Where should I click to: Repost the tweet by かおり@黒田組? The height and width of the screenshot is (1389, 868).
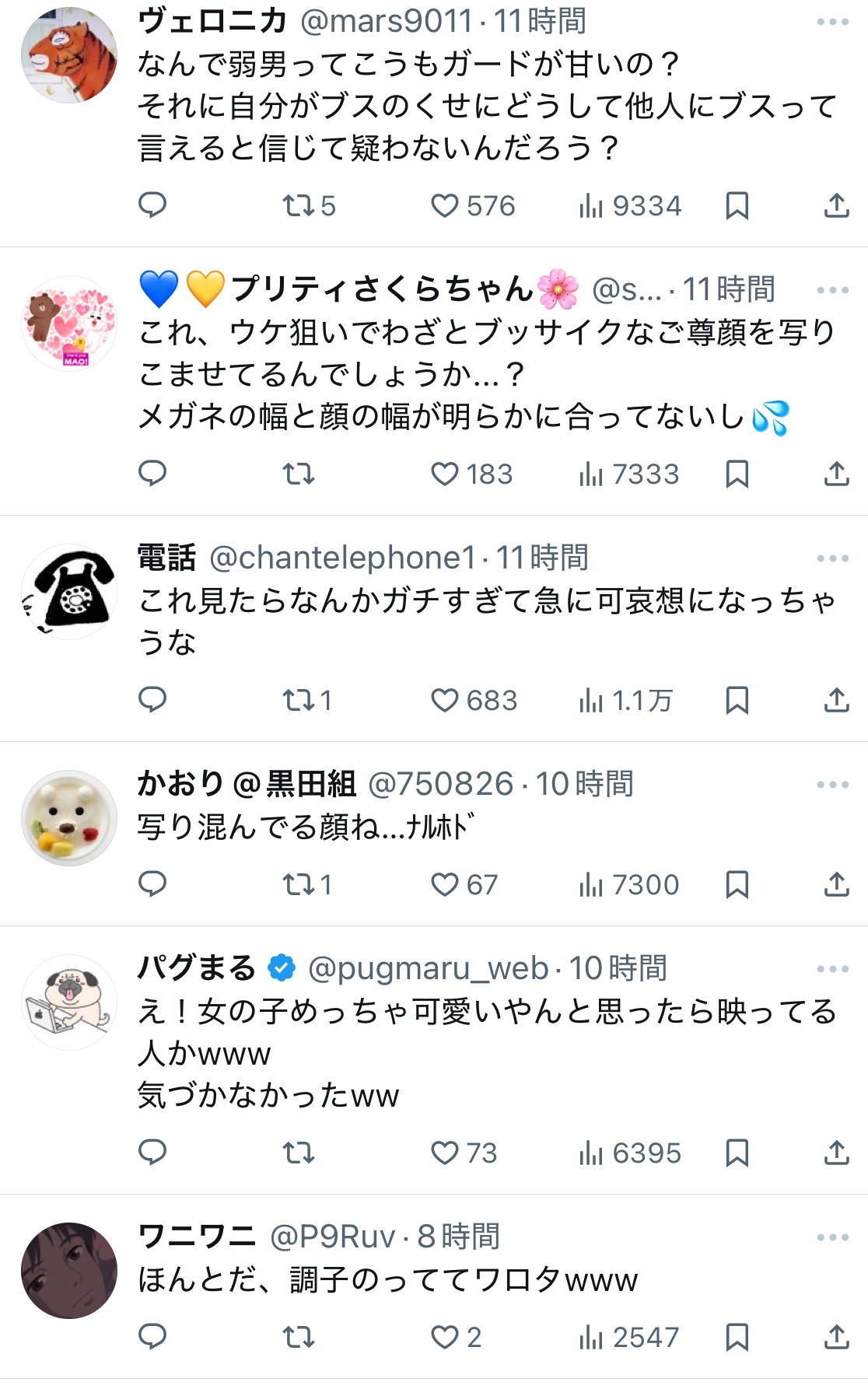coord(298,884)
